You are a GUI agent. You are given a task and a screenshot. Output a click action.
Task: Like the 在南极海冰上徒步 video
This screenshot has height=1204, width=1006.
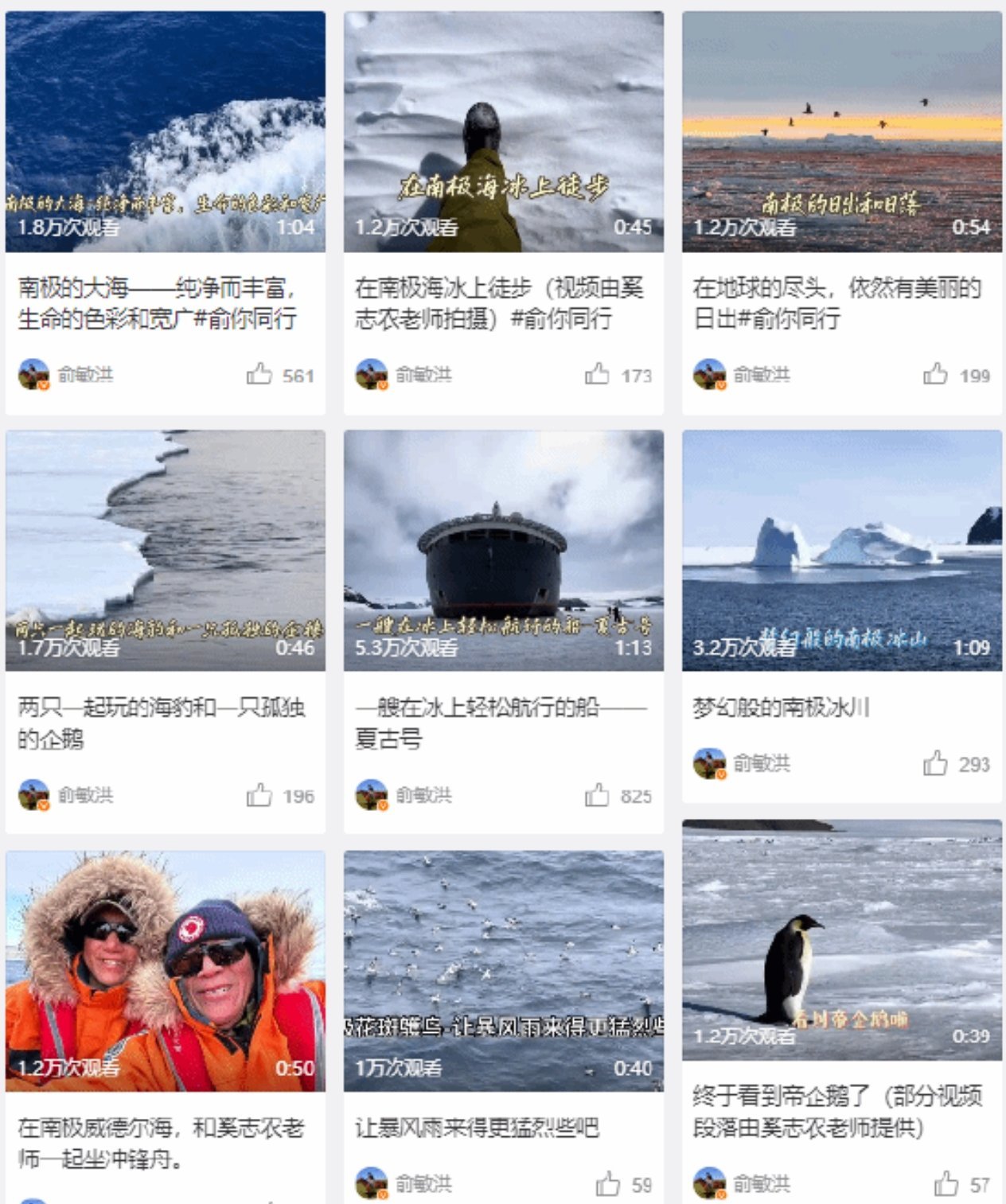598,374
